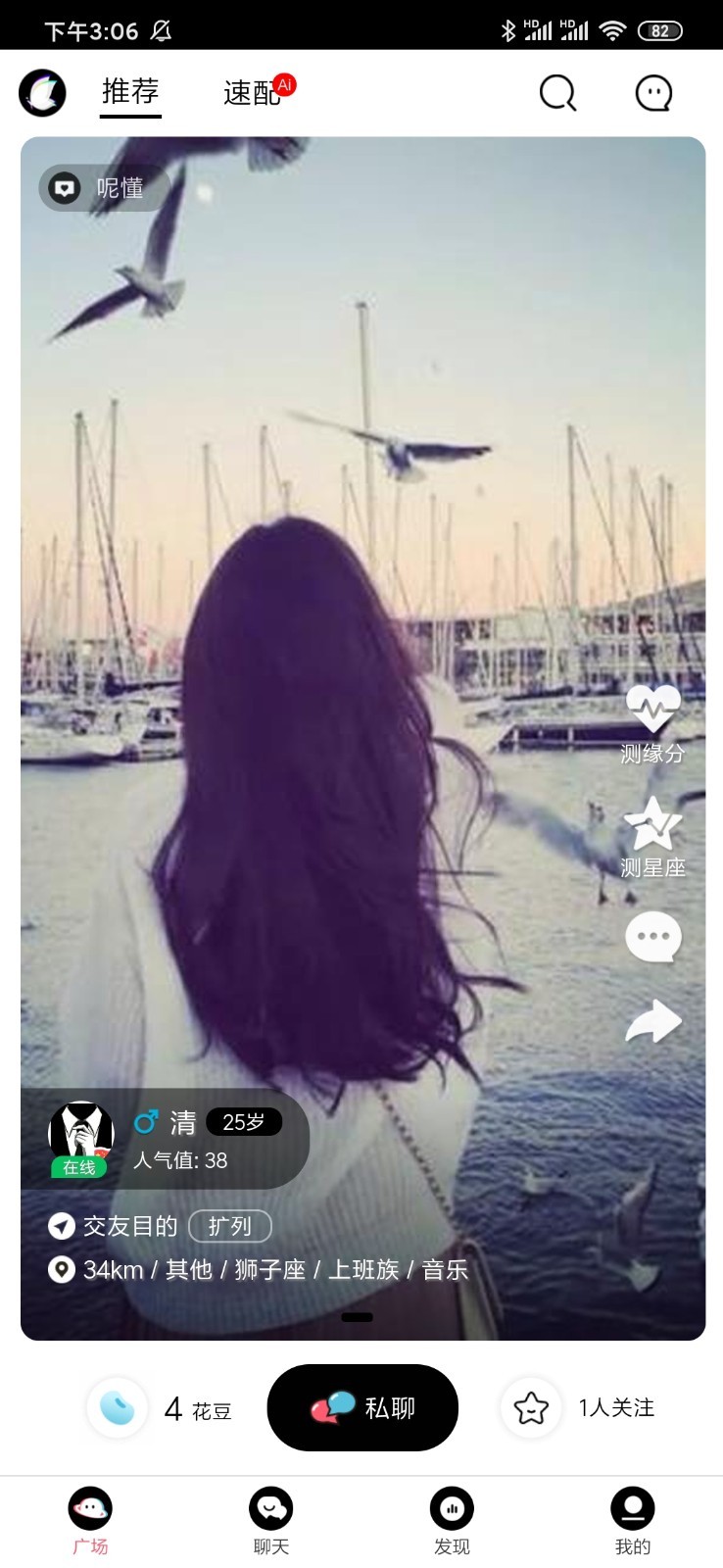The image size is (723, 1568).
Task: Open 清's profile avatar
Action: pyautogui.click(x=81, y=1134)
